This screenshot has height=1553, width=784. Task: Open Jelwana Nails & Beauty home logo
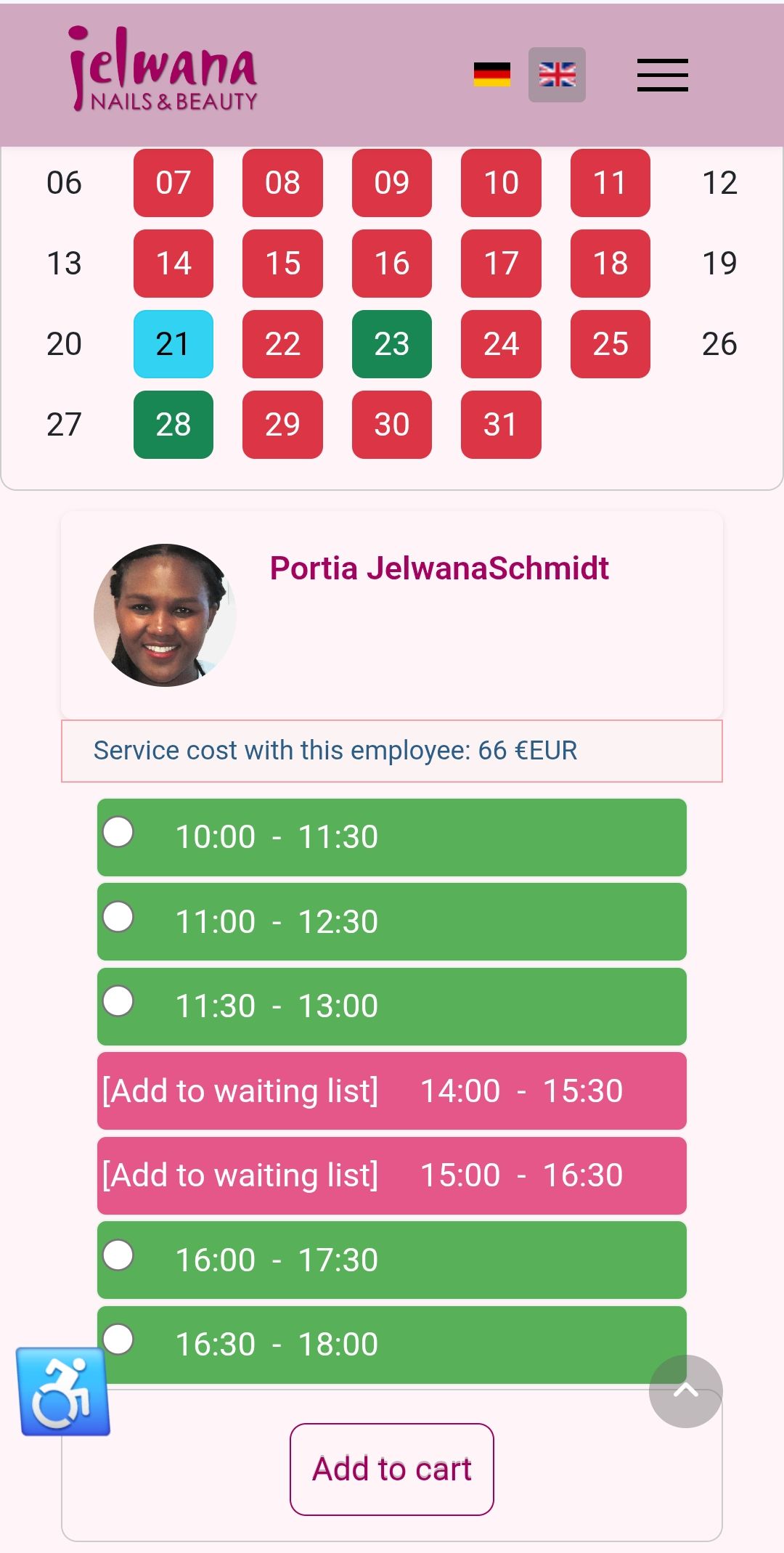[163, 70]
